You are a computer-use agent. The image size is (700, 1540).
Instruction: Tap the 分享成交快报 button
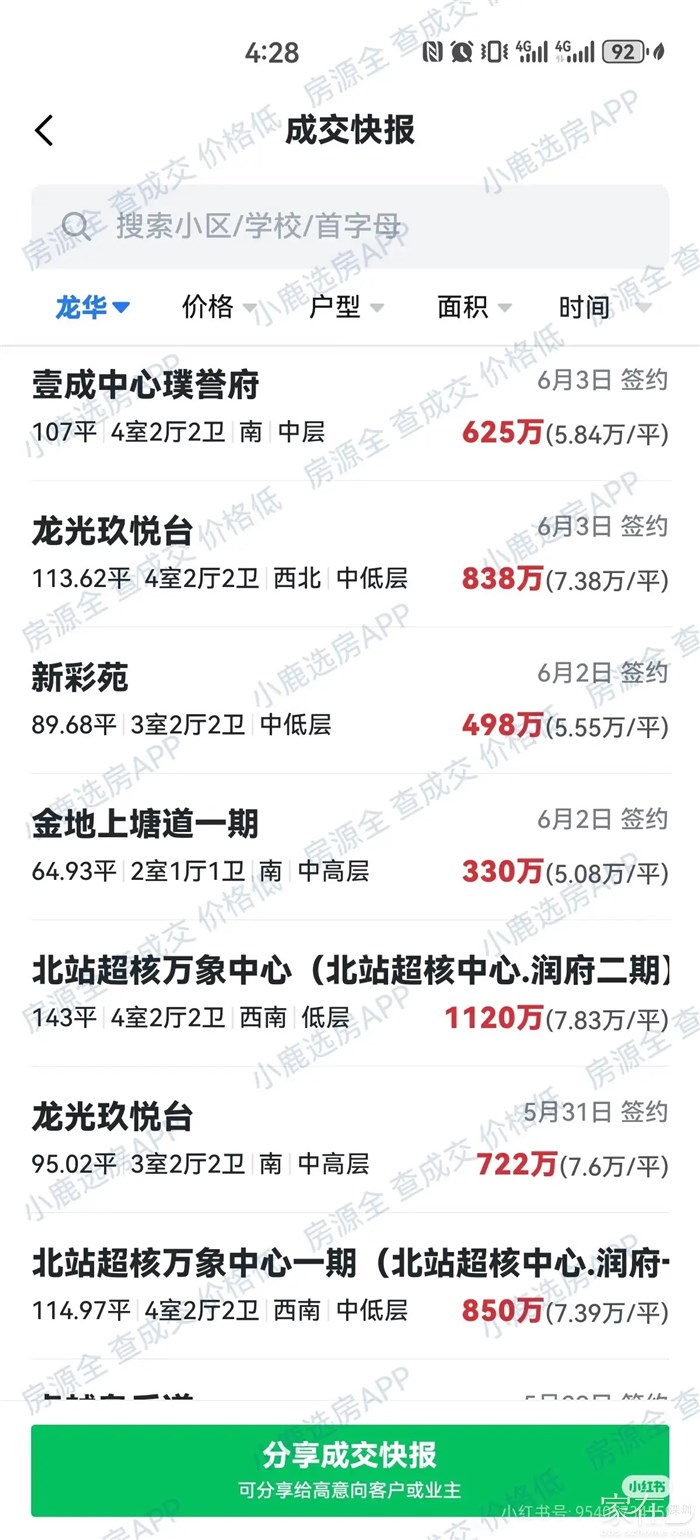[x=350, y=1468]
